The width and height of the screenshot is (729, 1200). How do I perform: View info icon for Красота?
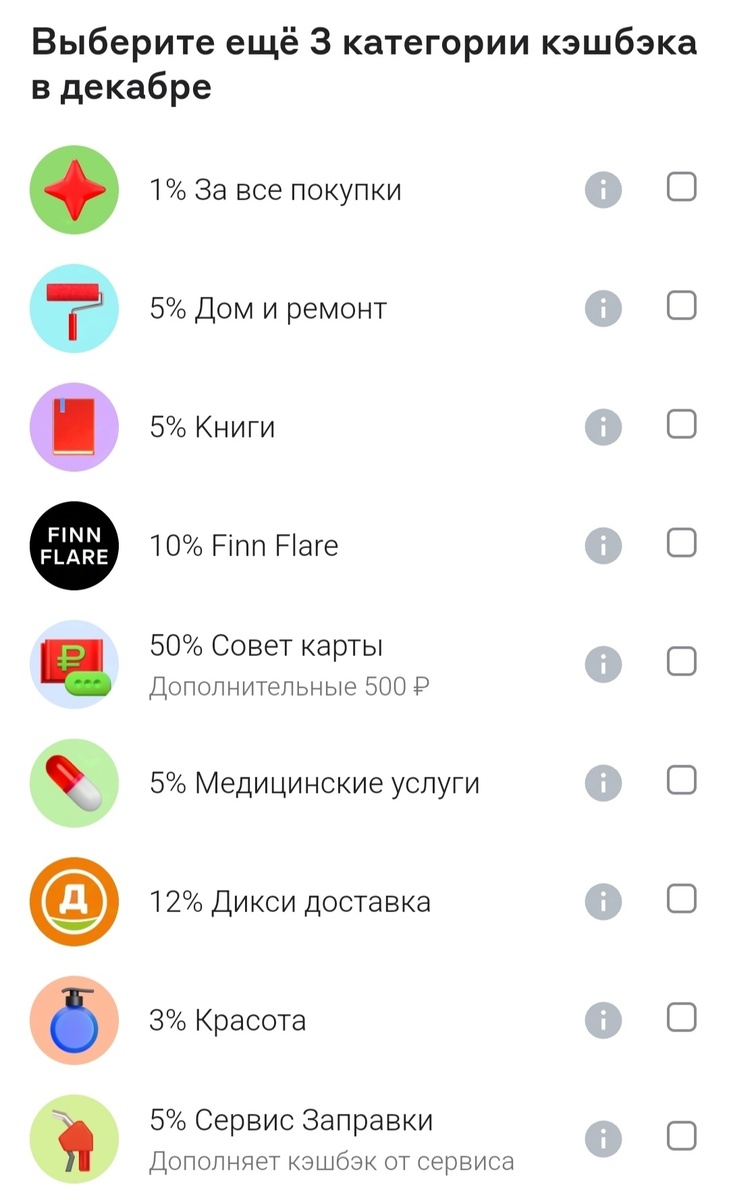[x=603, y=1020]
